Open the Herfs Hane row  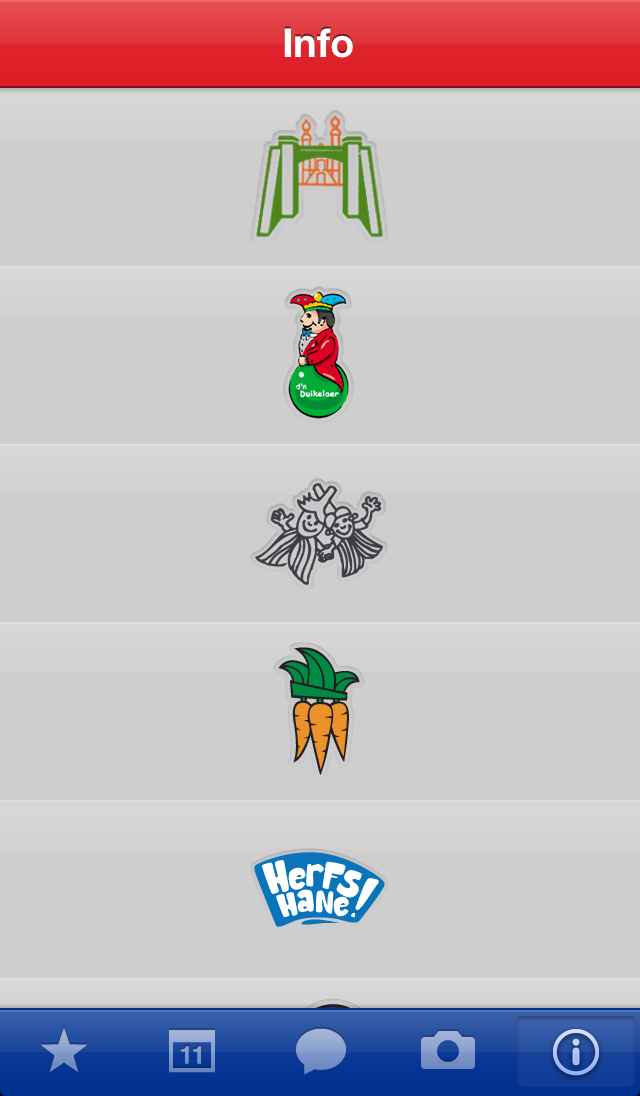[x=320, y=889]
